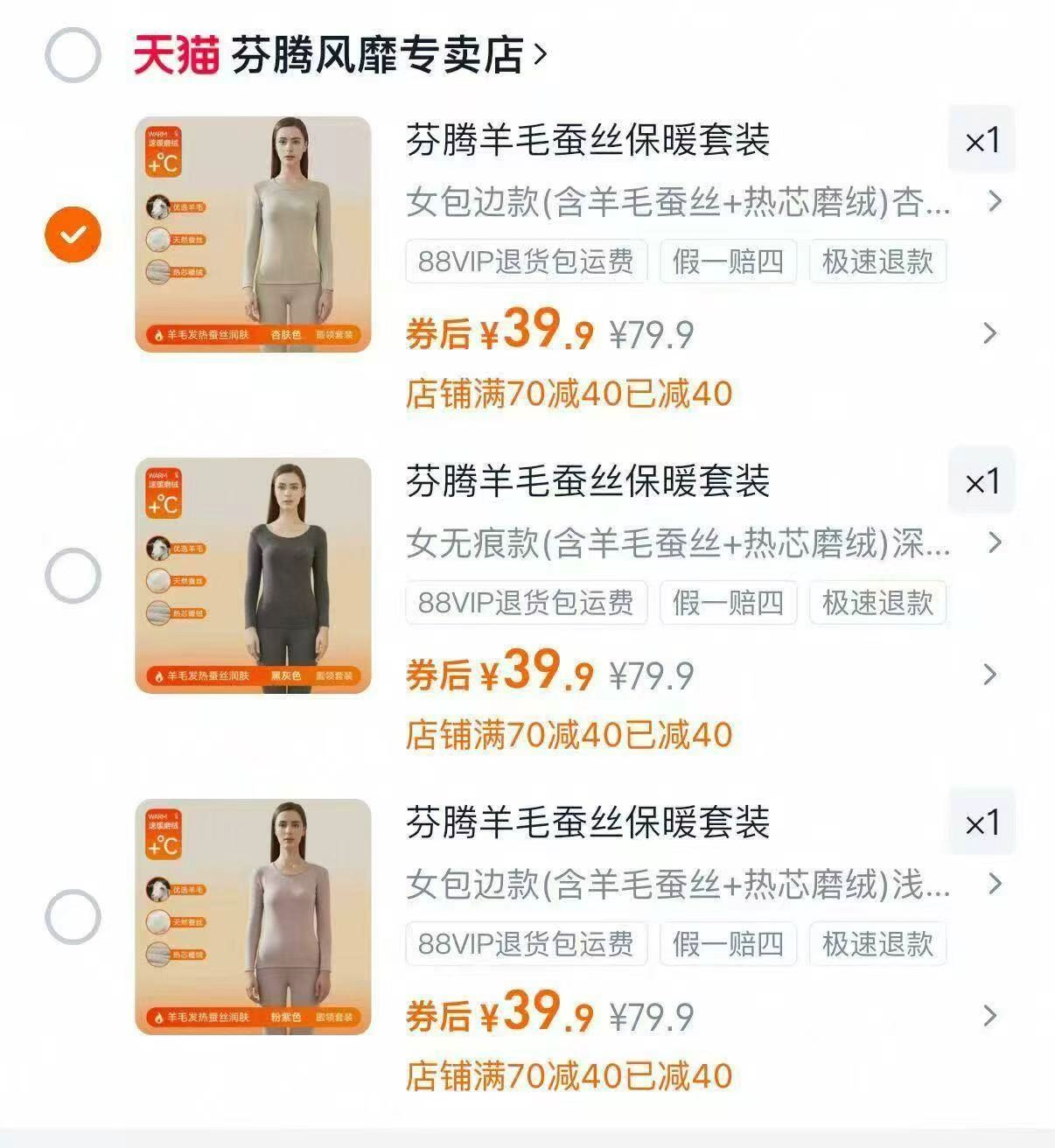Open the 深 color variant selector on second item

pyautogui.click(x=996, y=544)
